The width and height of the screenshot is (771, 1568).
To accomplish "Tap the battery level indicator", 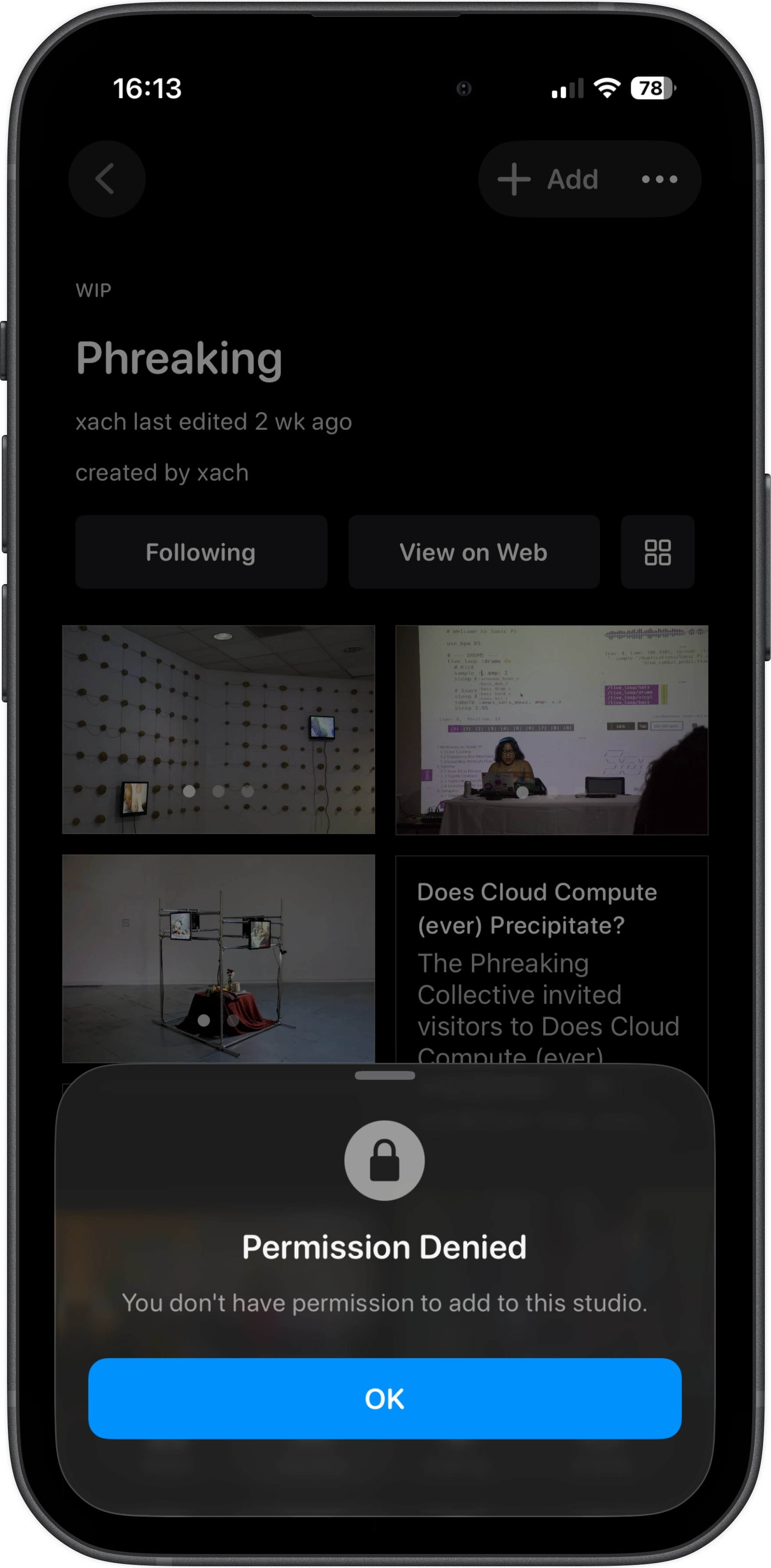I will pos(651,89).
